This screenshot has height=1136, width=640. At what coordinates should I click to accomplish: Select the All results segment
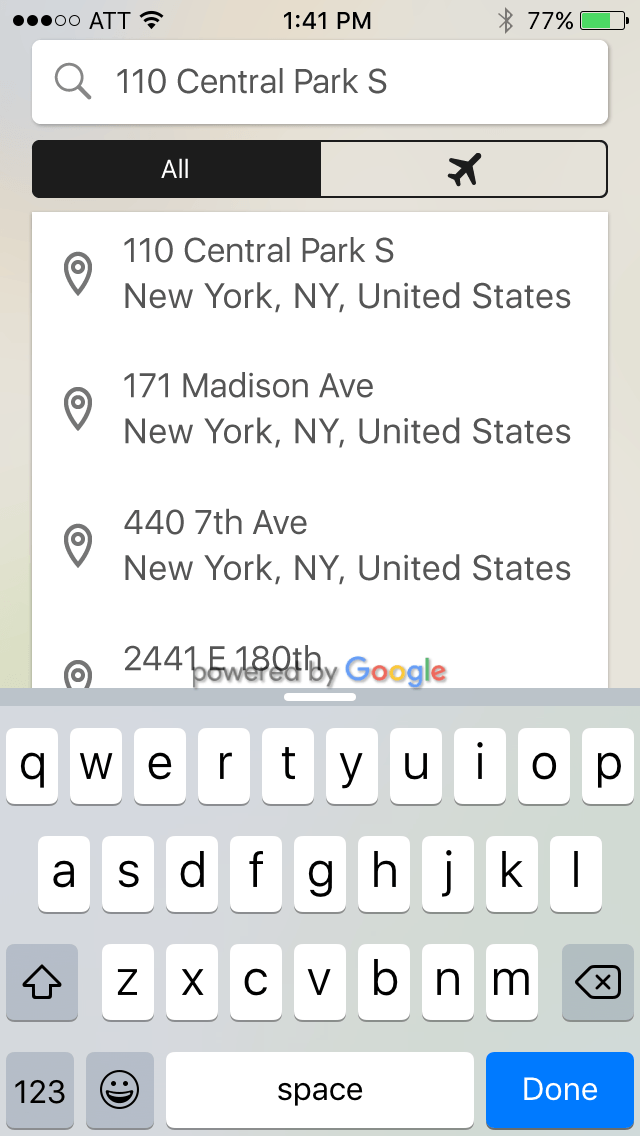176,169
